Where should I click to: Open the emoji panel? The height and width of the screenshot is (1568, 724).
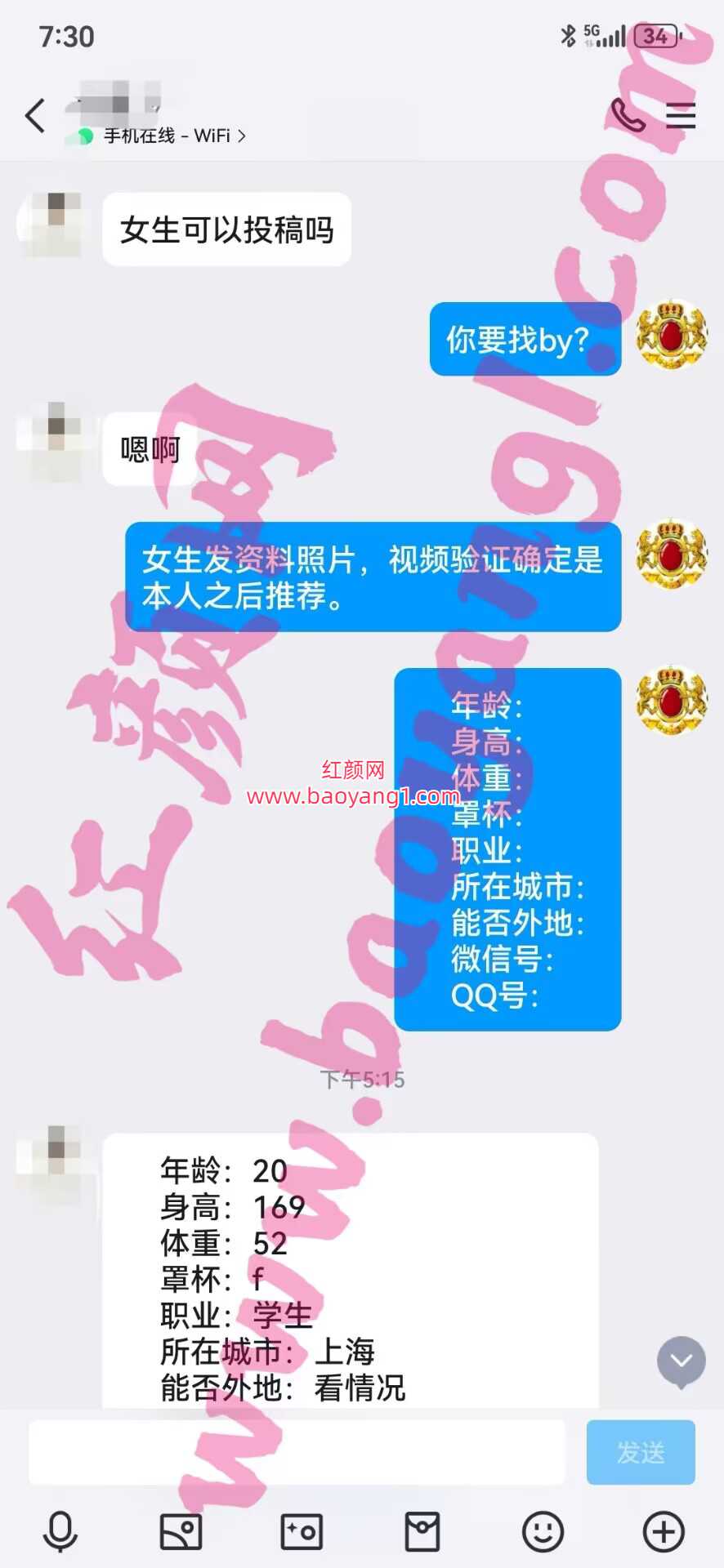pyautogui.click(x=543, y=1531)
